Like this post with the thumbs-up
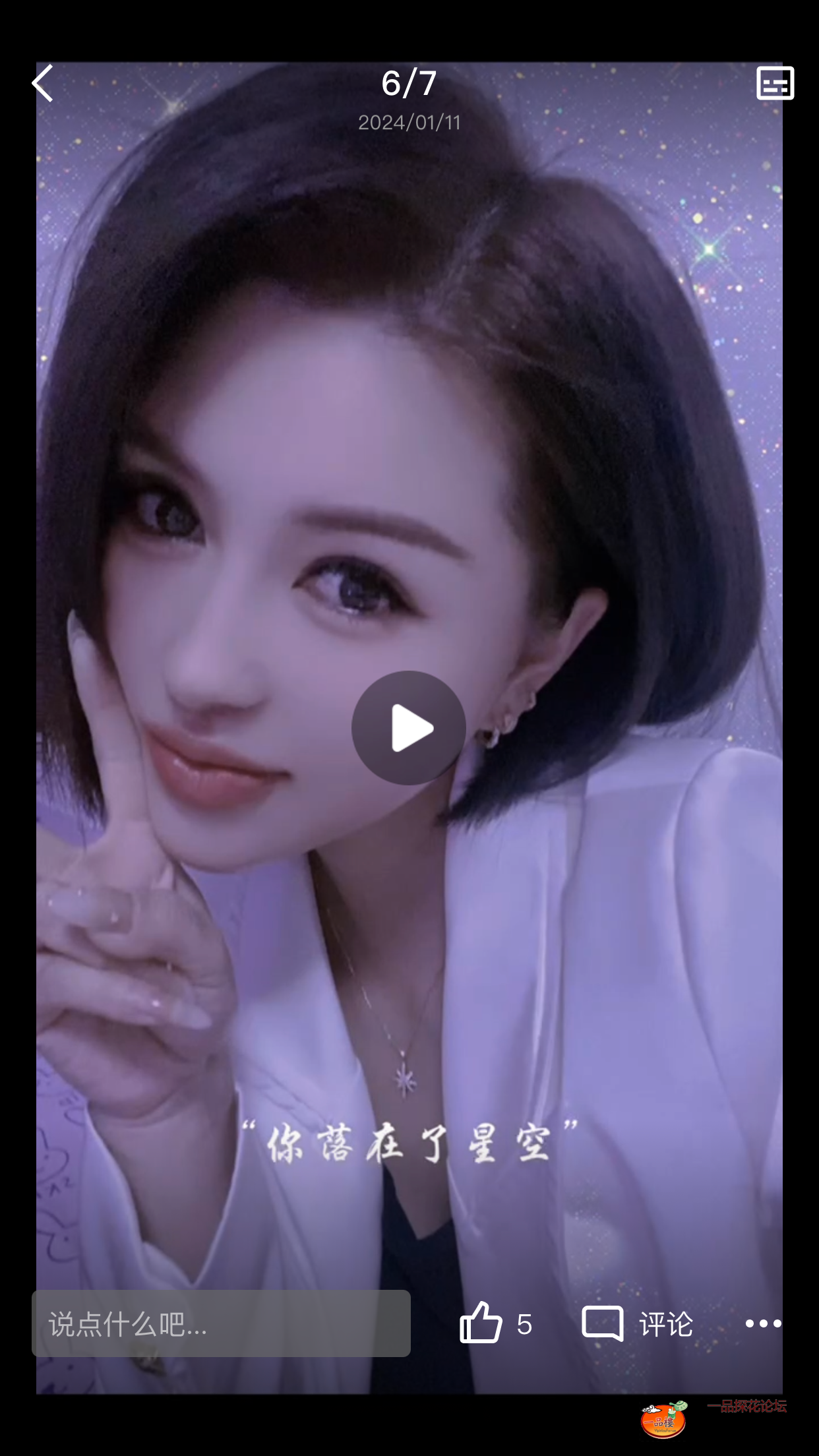The height and width of the screenshot is (1456, 819). [x=482, y=1323]
